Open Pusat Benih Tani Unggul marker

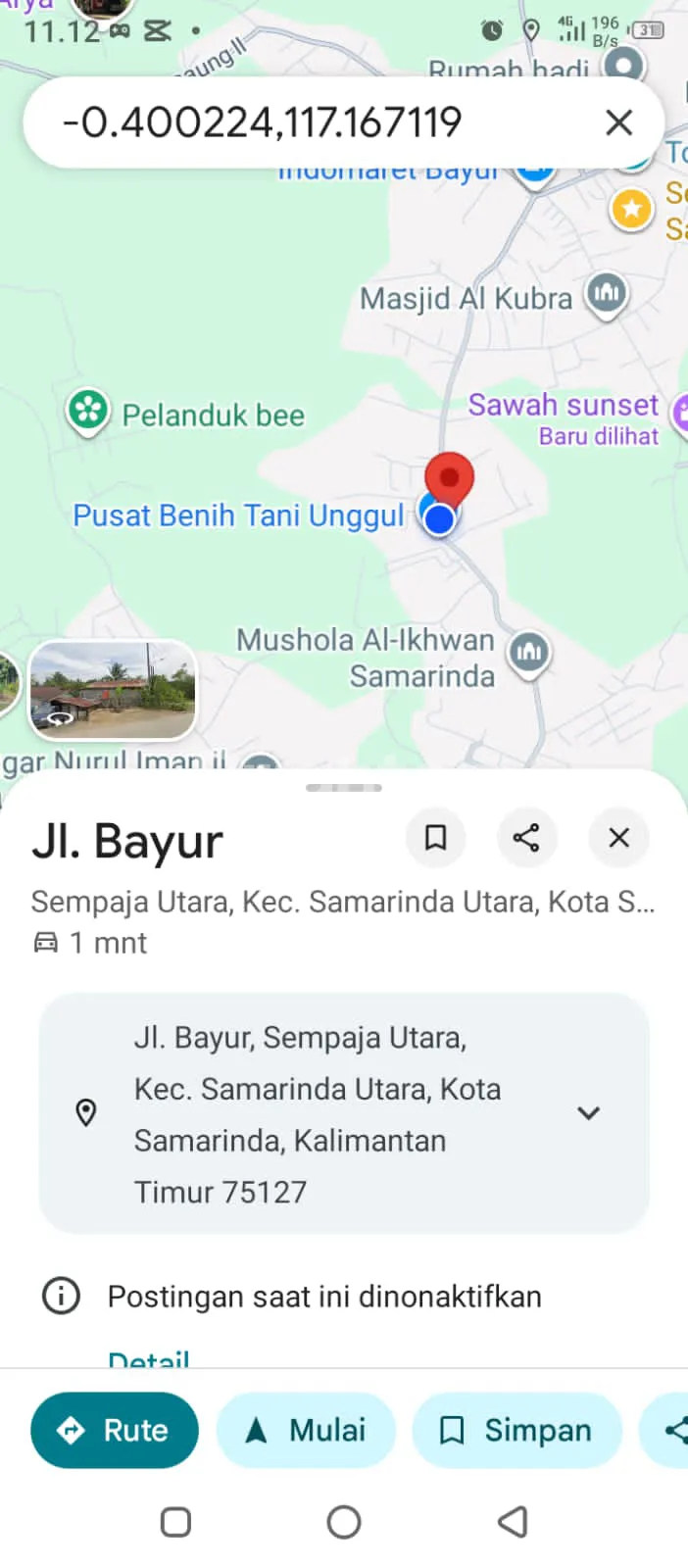coord(239,515)
